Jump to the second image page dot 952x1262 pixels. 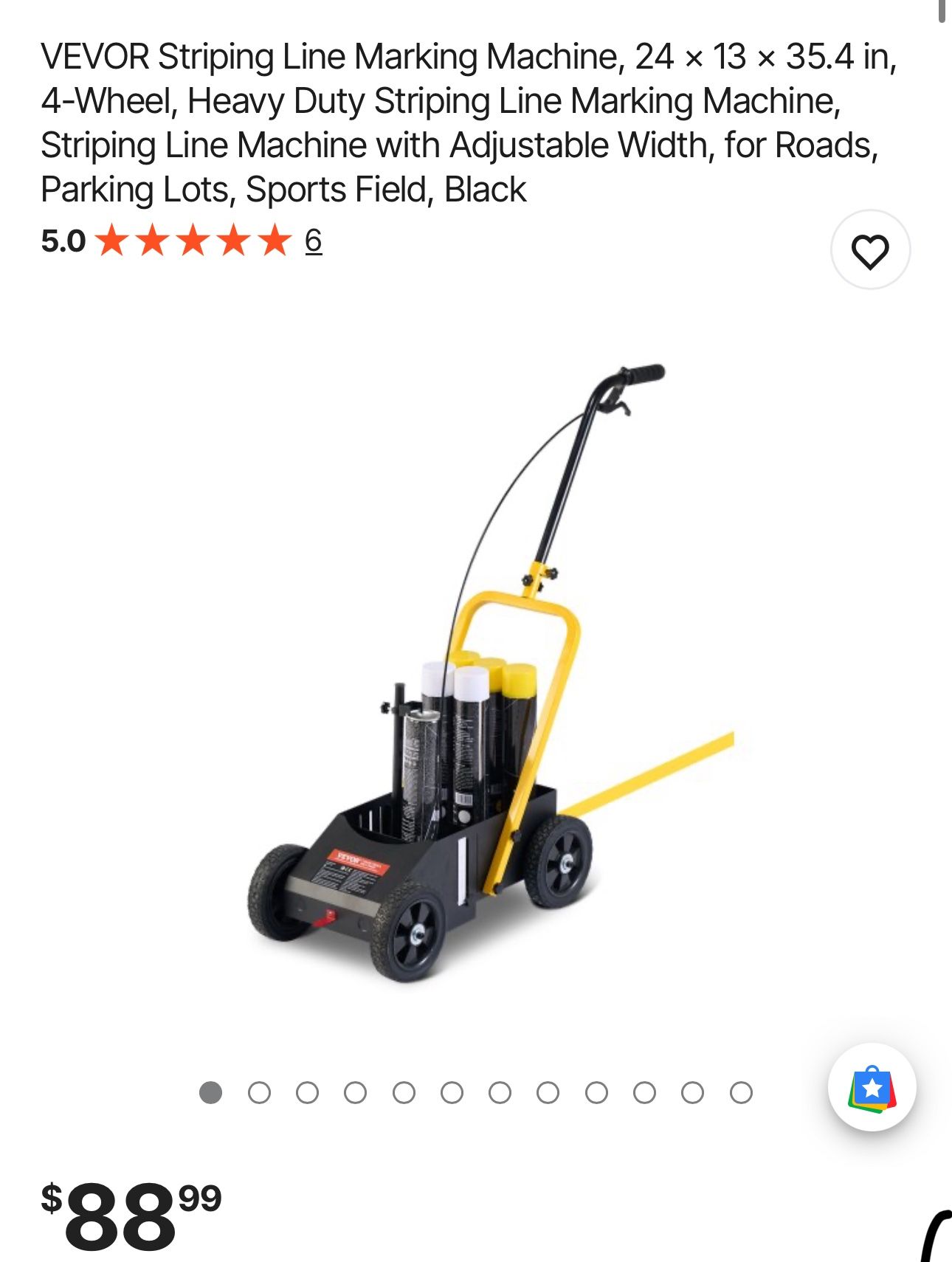pos(259,1092)
